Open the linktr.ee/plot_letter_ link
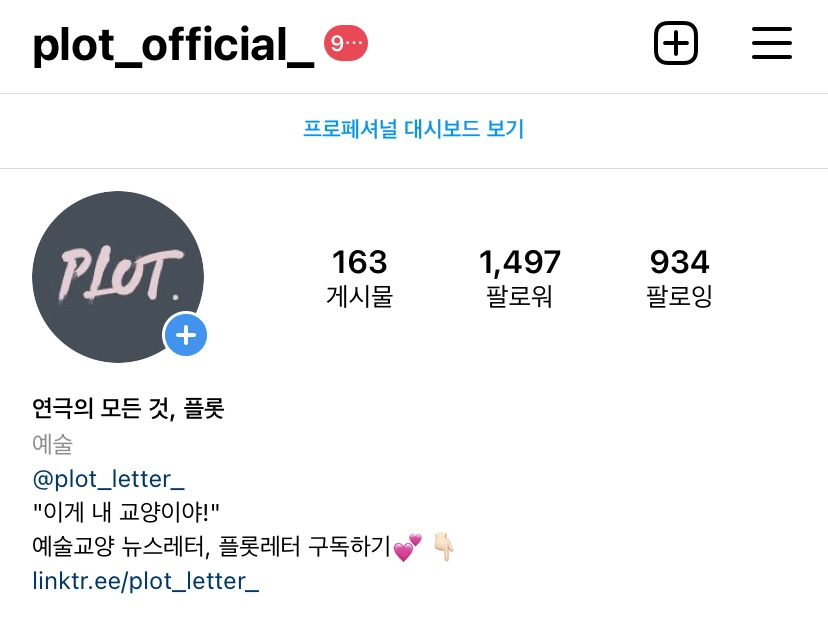Screen dimensions: 828x620 146,581
